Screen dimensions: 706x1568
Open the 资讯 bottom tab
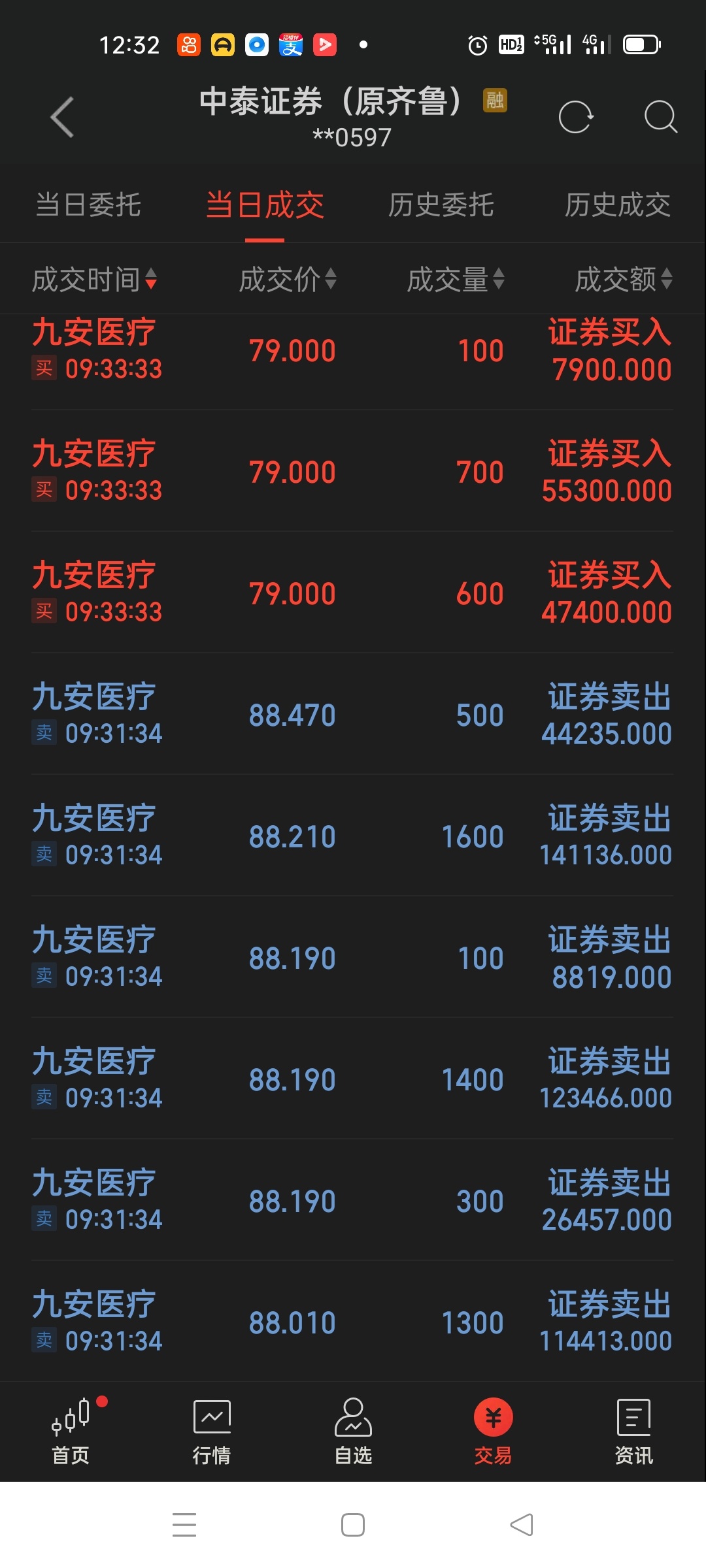click(634, 1431)
